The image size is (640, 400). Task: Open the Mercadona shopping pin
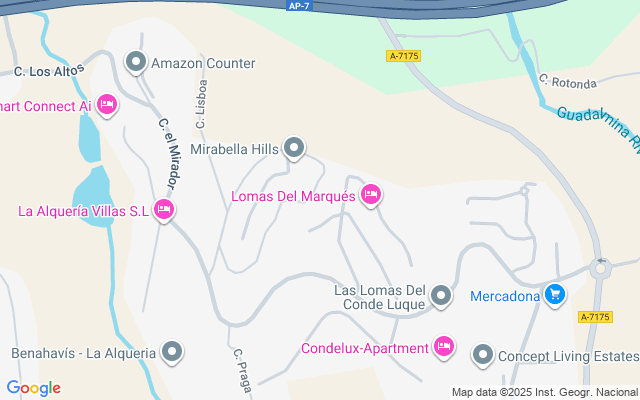(x=555, y=294)
